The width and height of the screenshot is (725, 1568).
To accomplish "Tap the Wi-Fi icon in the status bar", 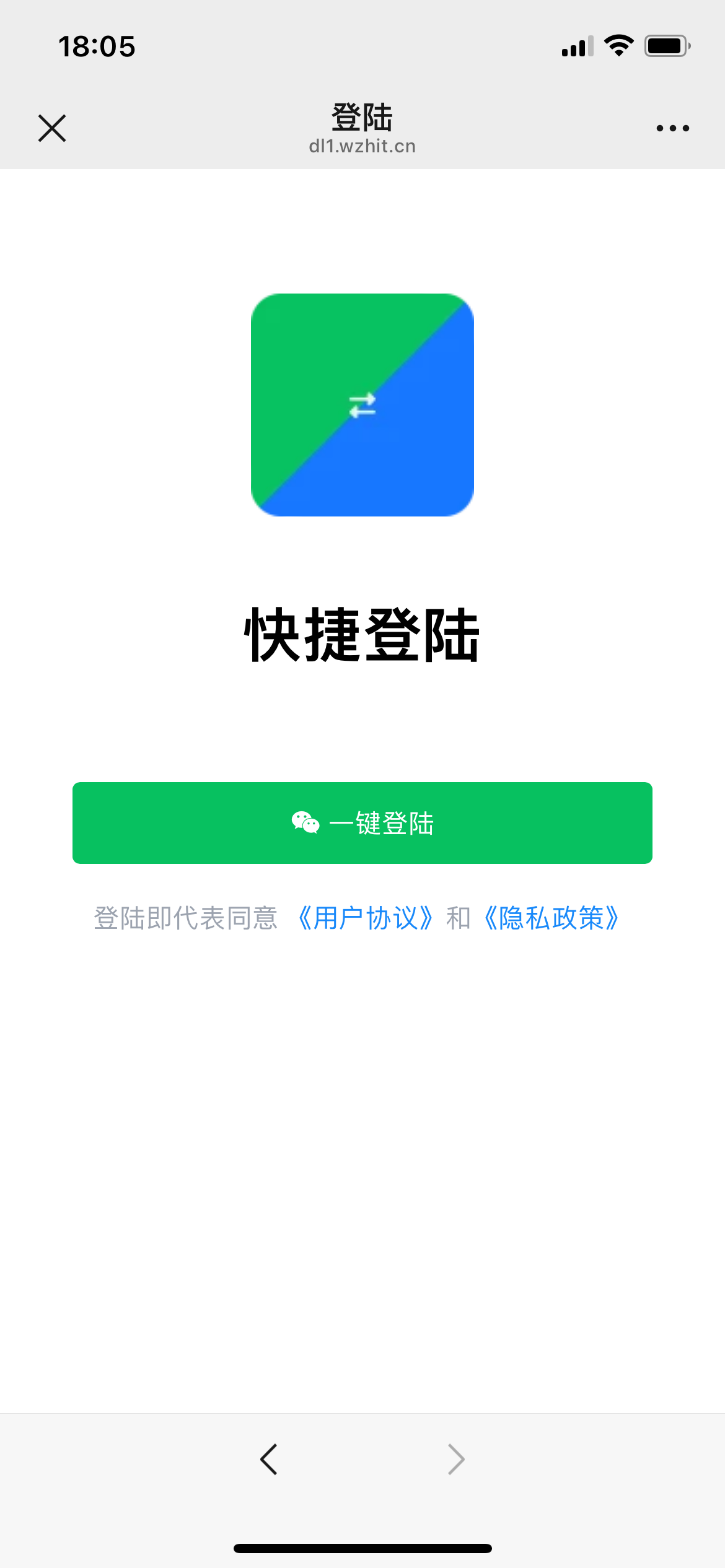I will pos(618,43).
